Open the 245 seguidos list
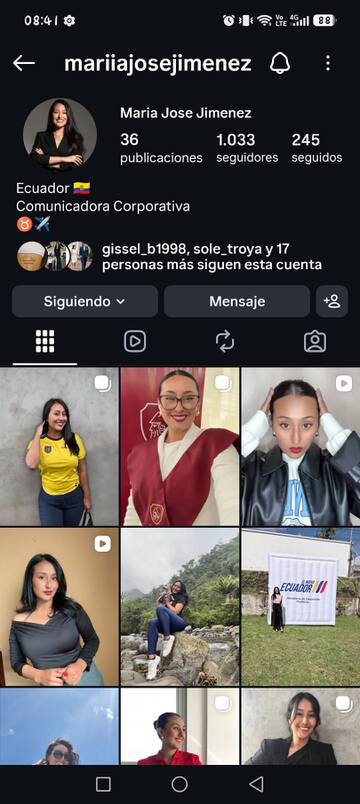This screenshot has width=360, height=804. pyautogui.click(x=316, y=148)
